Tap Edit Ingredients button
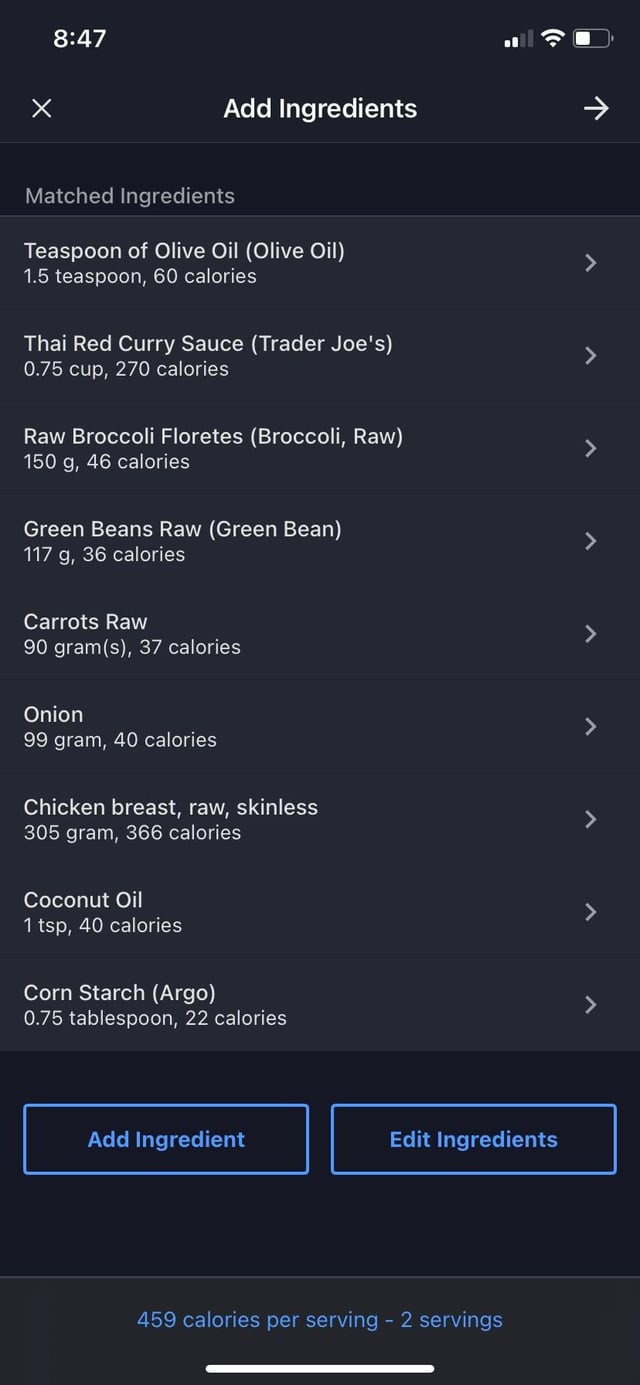Screen dimensions: 640x1385 (x=474, y=1139)
